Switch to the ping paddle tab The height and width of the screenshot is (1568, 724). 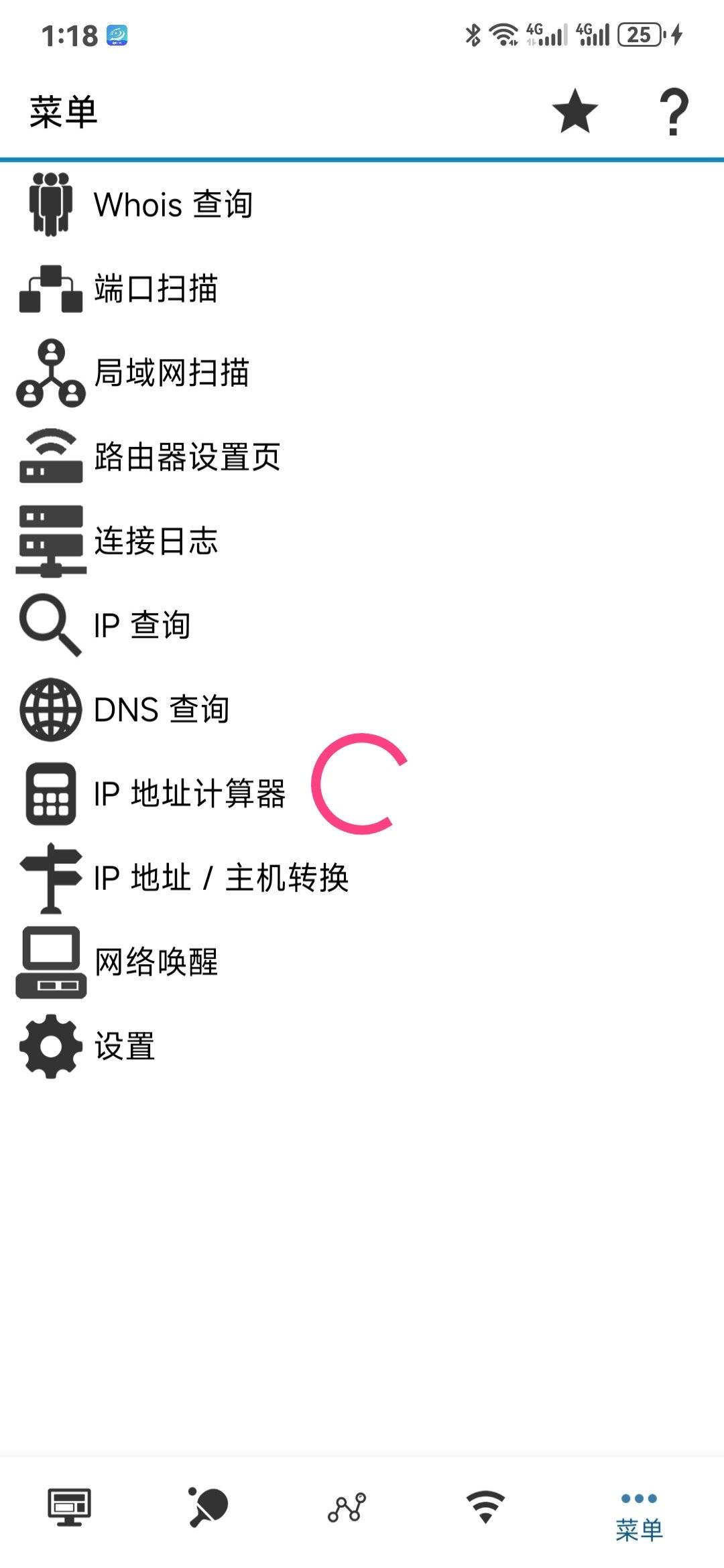(x=208, y=1508)
